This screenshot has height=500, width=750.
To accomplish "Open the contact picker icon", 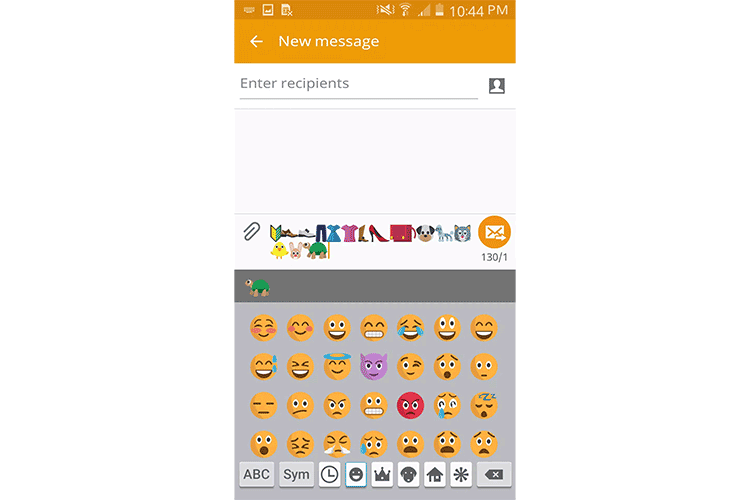I will pyautogui.click(x=496, y=86).
